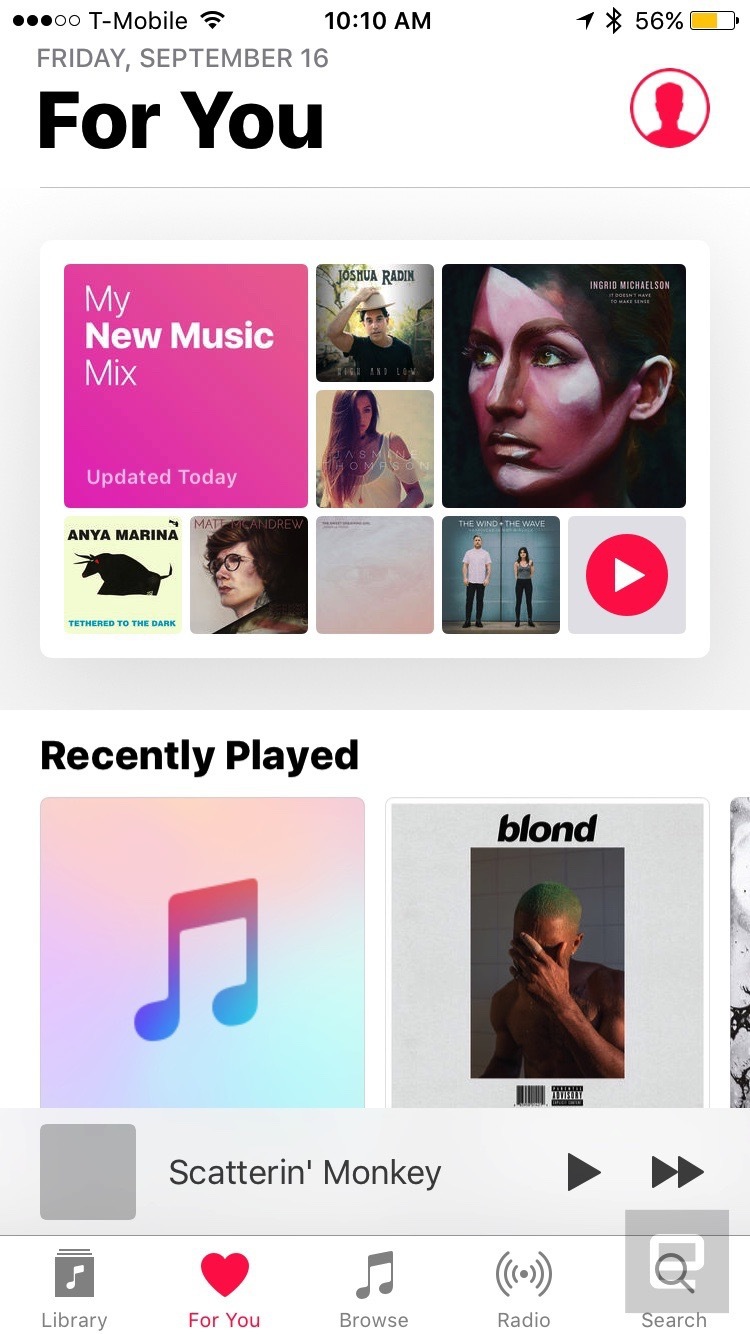Skip to the next track
This screenshot has width=750, height=1334.
[x=677, y=1172]
